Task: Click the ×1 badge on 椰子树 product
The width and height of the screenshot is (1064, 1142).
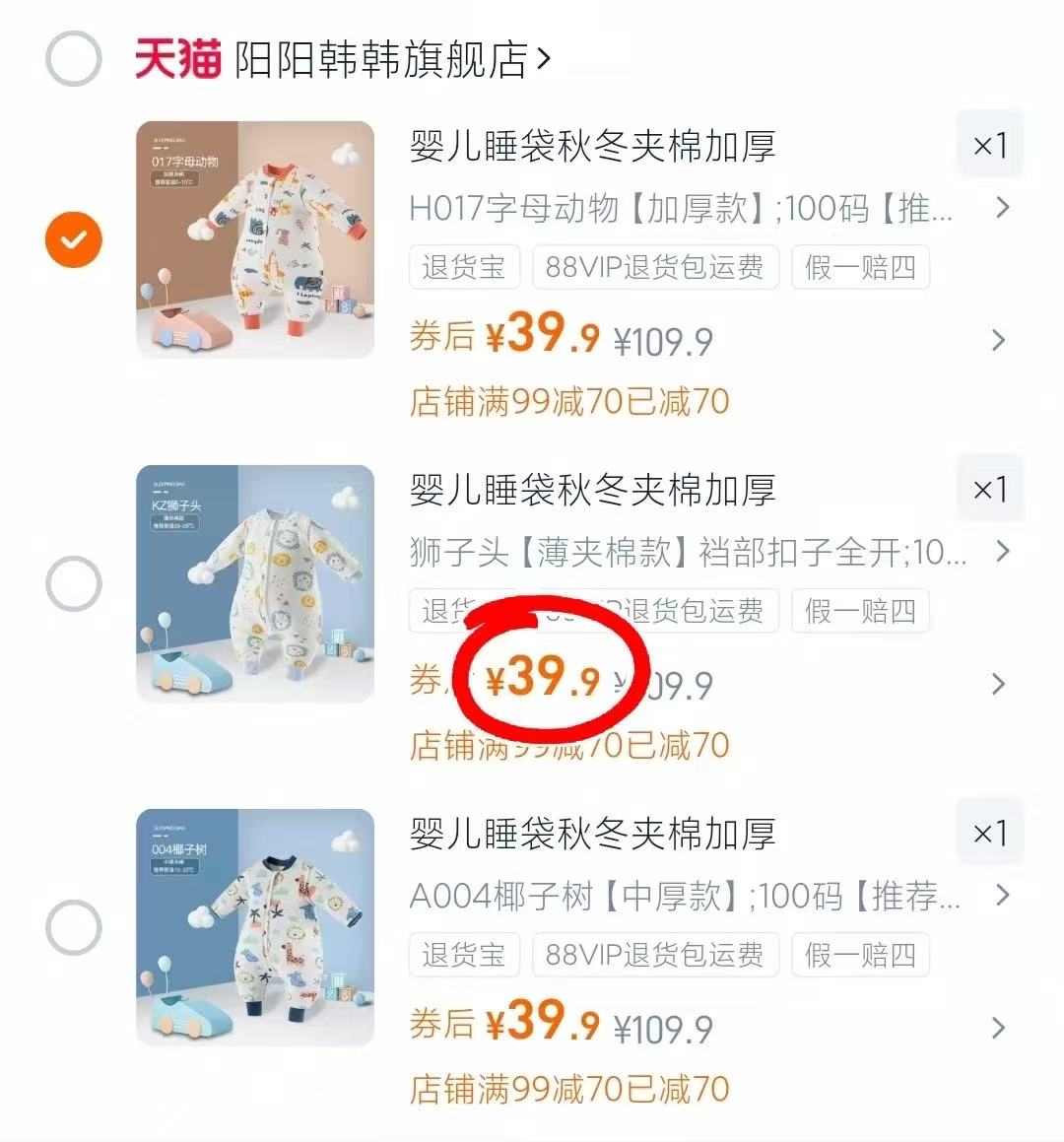Action: pos(989,833)
